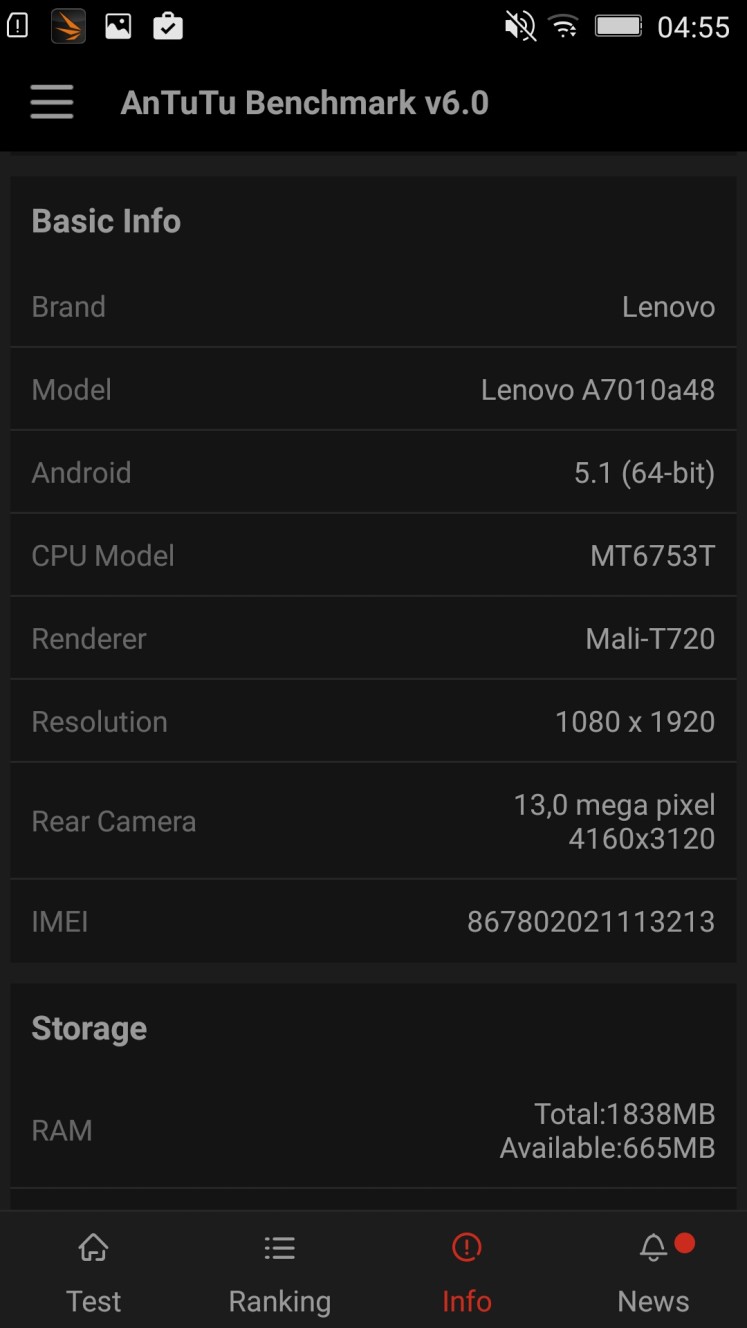This screenshot has height=1328, width=747.
Task: Go to the Ranking tab
Action: [280, 1272]
